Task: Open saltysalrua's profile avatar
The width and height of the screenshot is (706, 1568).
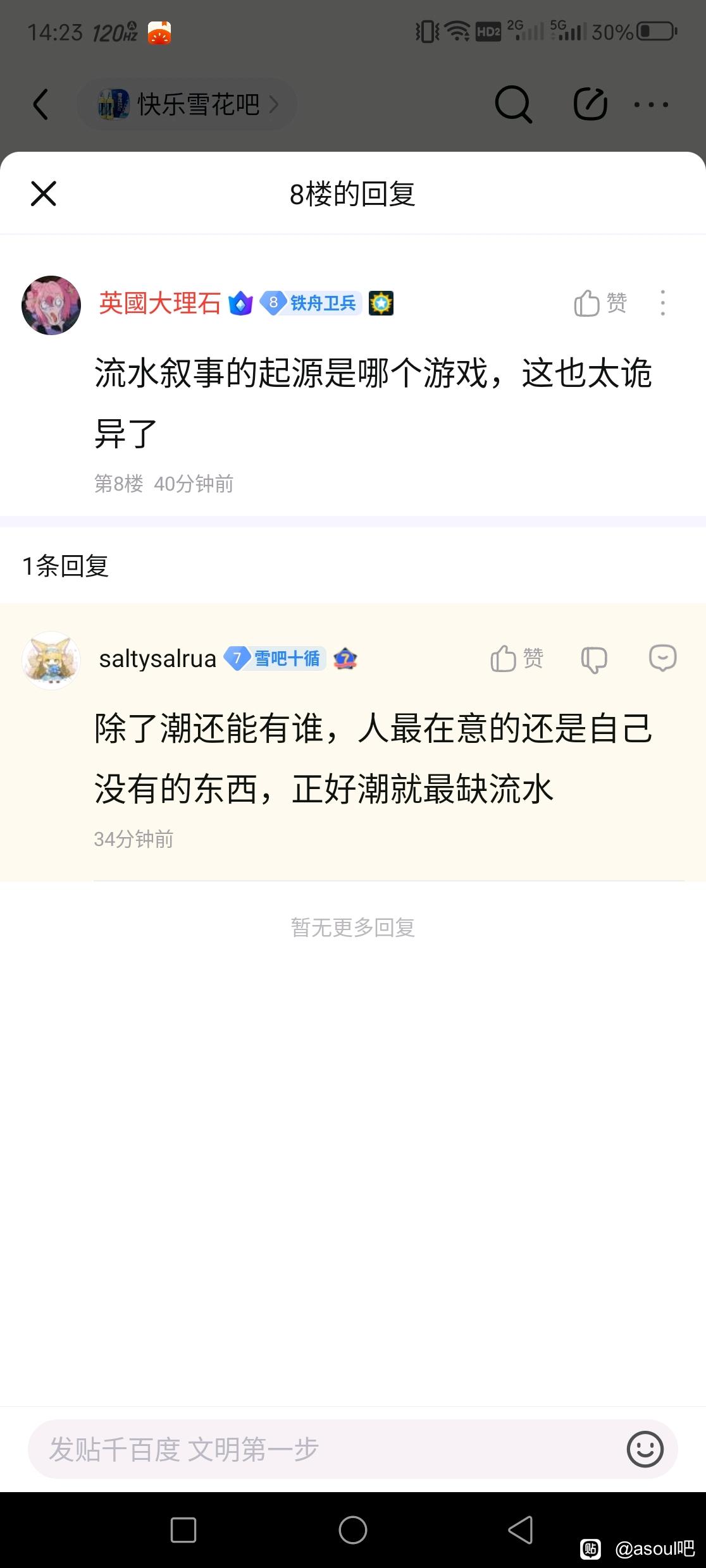Action: (51, 660)
